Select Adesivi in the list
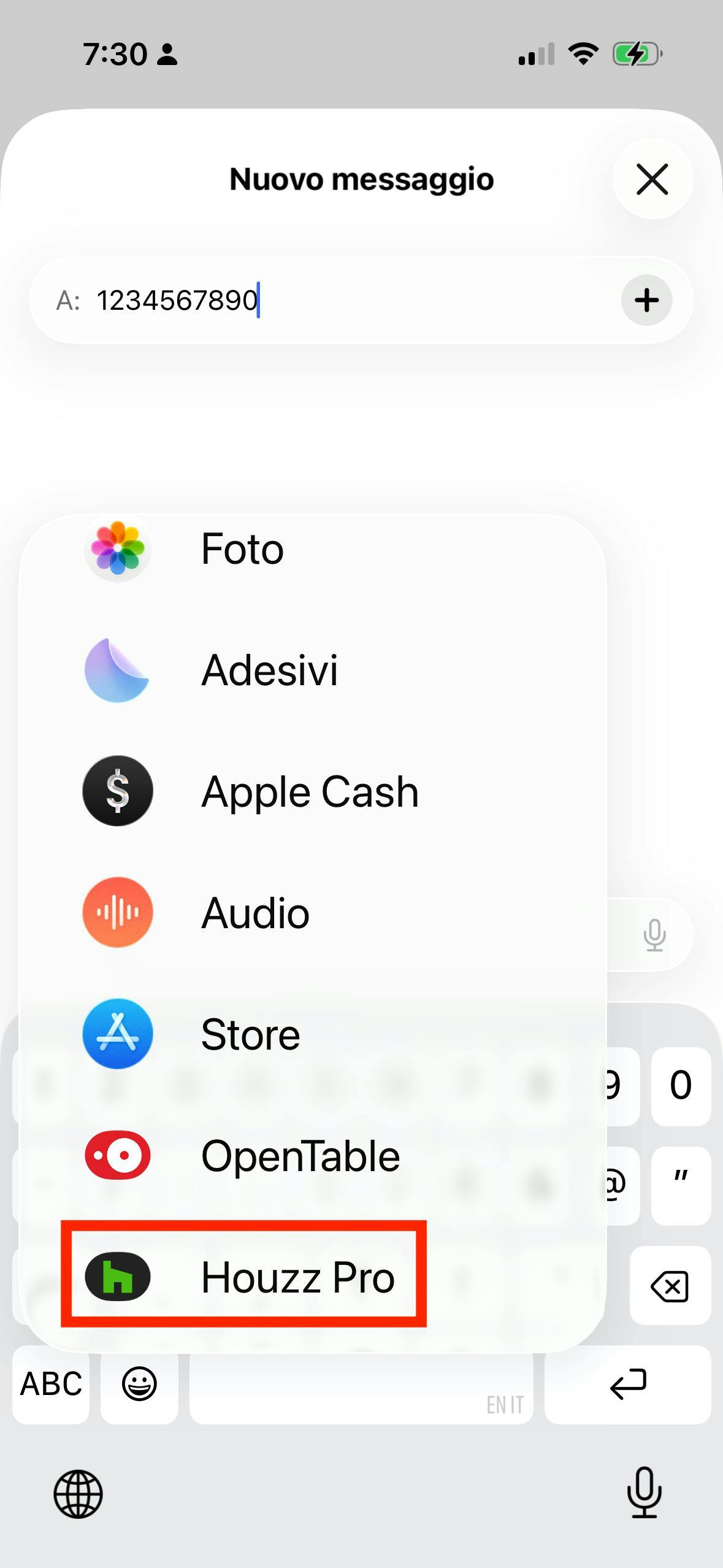Viewport: 723px width, 1568px height. (313, 670)
